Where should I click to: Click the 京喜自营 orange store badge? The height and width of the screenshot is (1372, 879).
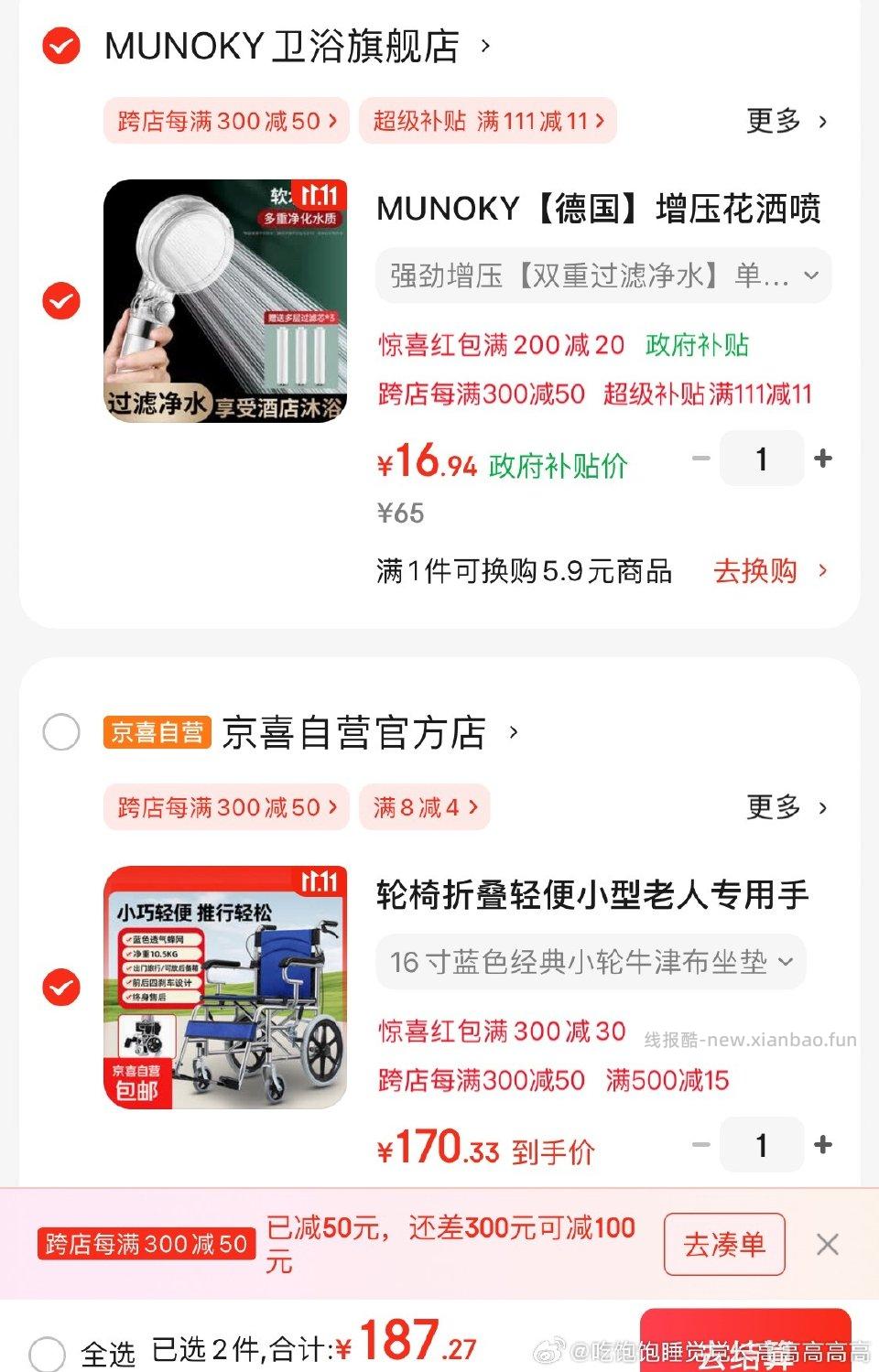point(156,731)
